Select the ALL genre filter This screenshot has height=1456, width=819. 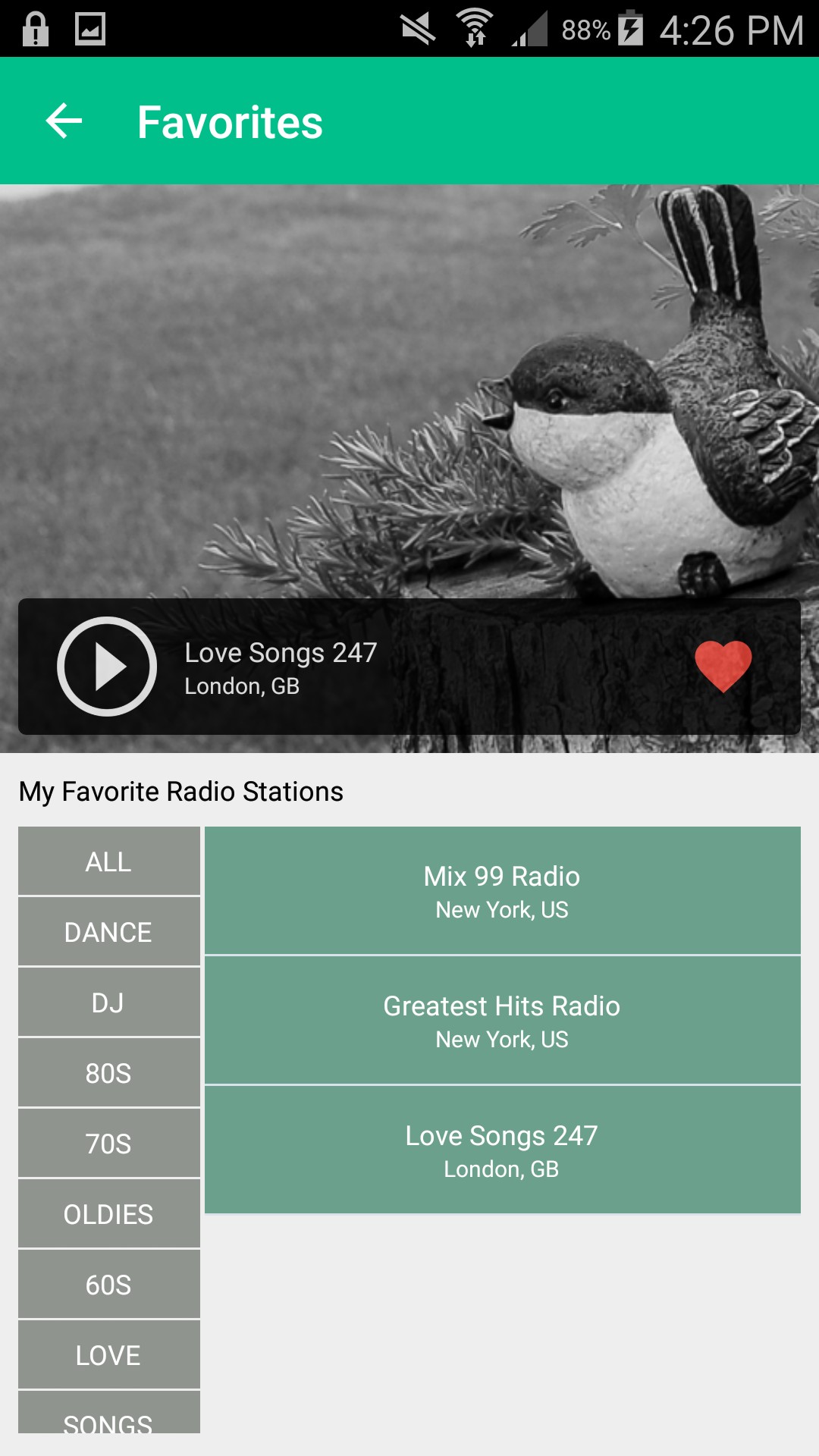point(109,861)
